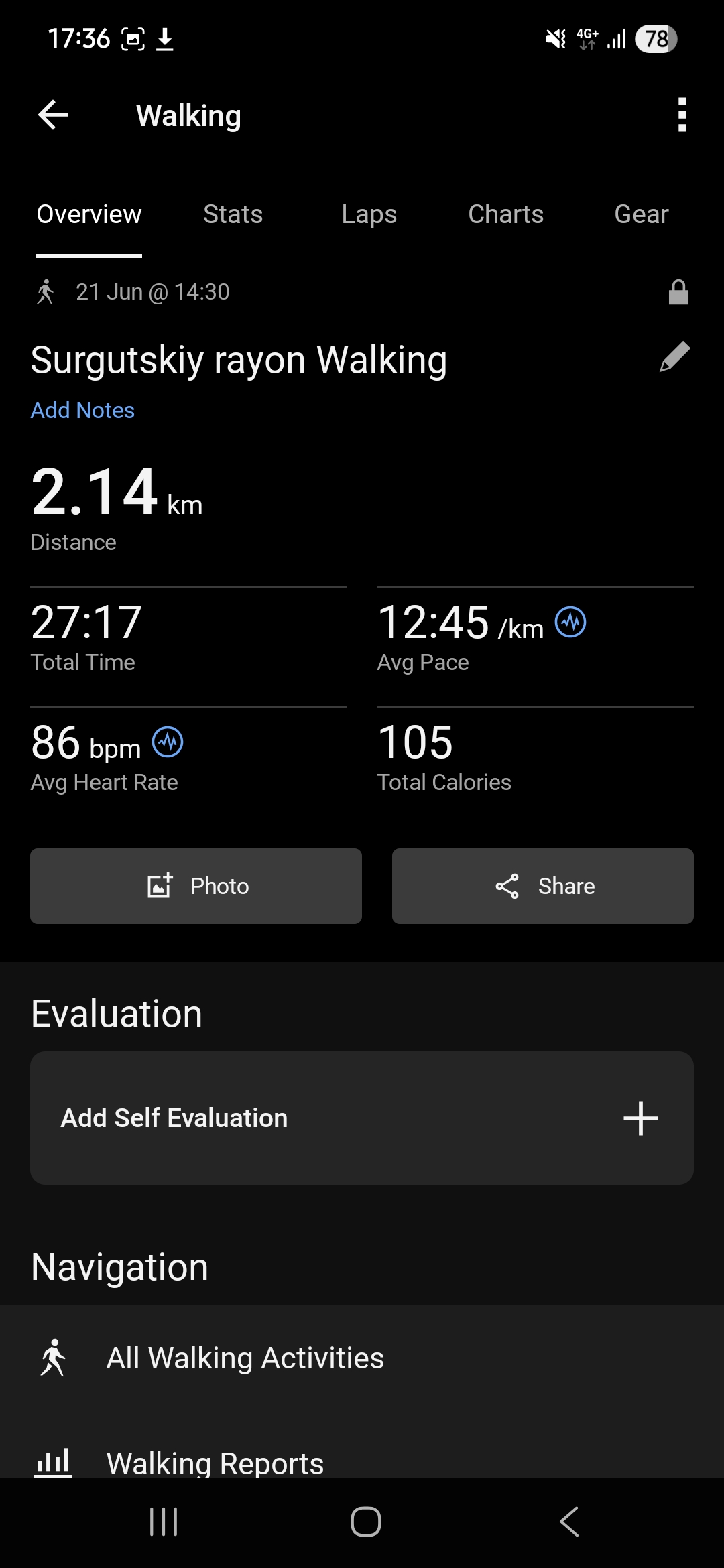Open the three-dot overflow menu
This screenshot has height=1568, width=724.
682,115
